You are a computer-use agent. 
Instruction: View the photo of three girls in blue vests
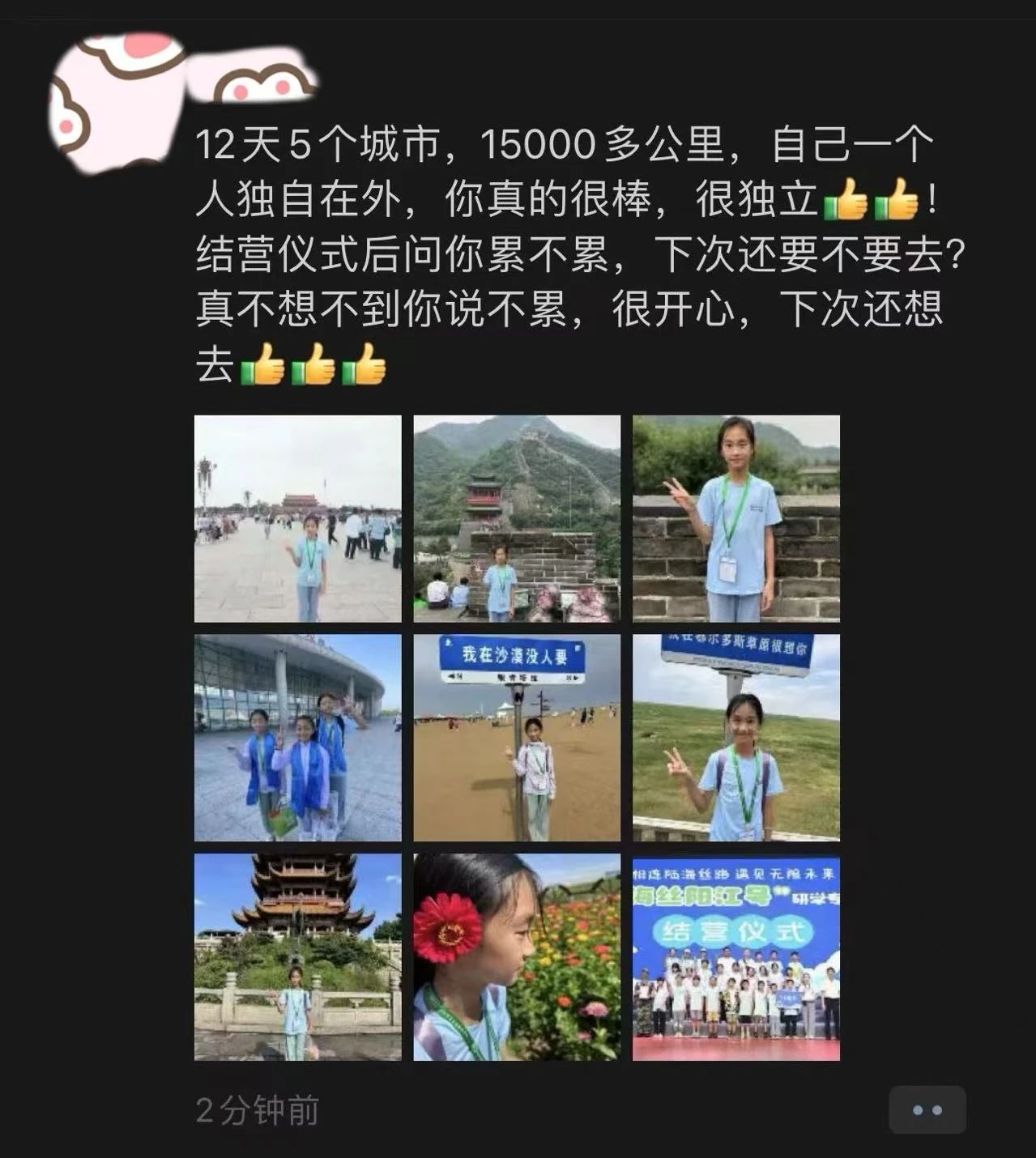coord(297,738)
